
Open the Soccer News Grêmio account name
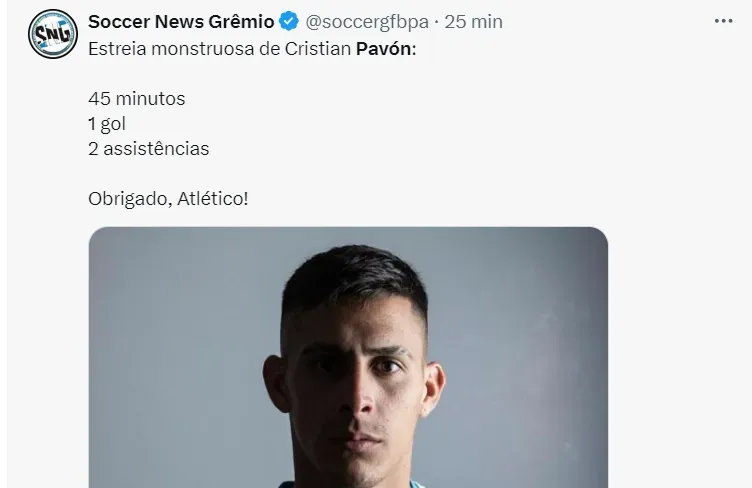click(x=180, y=21)
